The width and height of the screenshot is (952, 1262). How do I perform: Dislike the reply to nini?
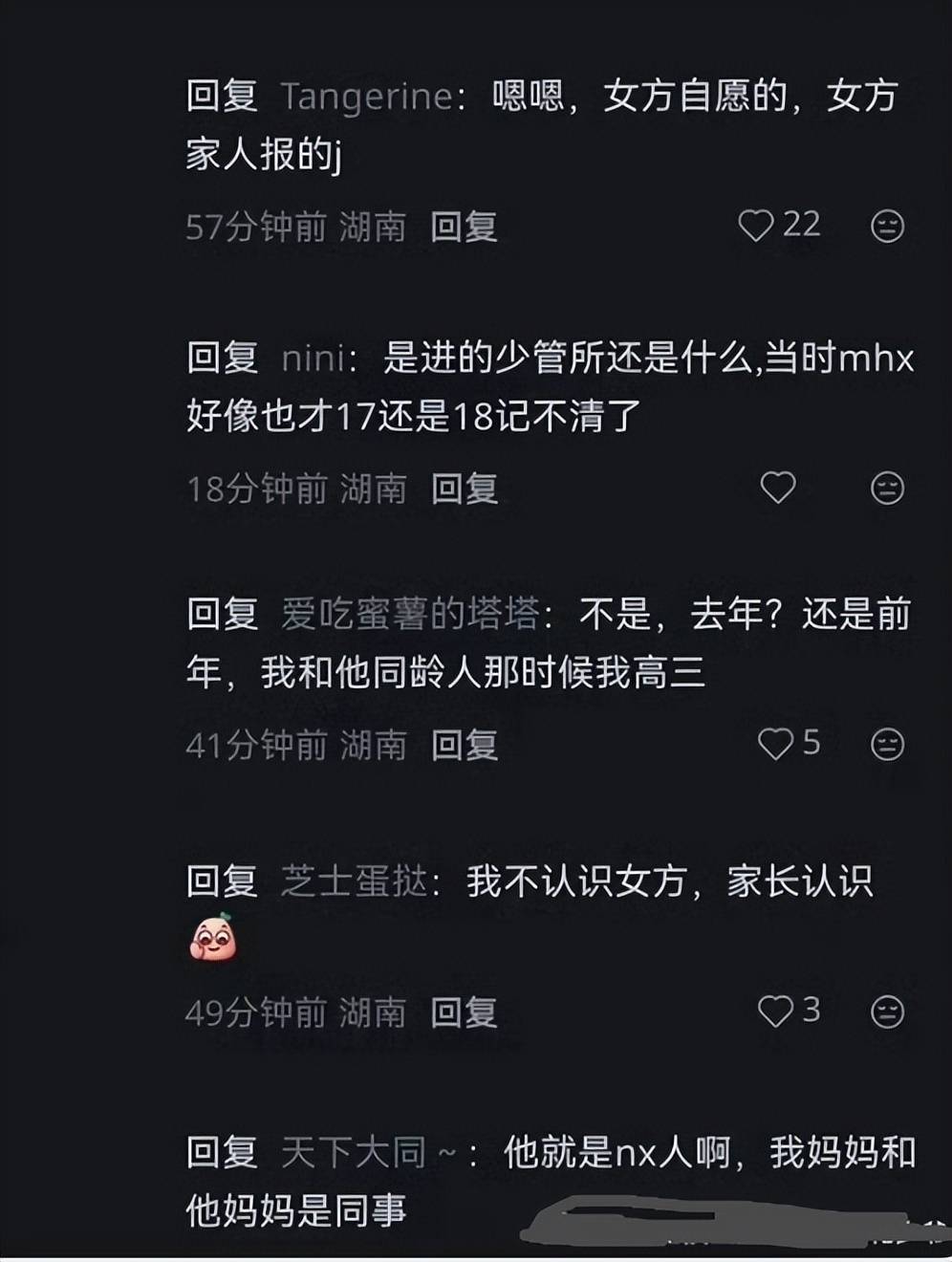(887, 488)
